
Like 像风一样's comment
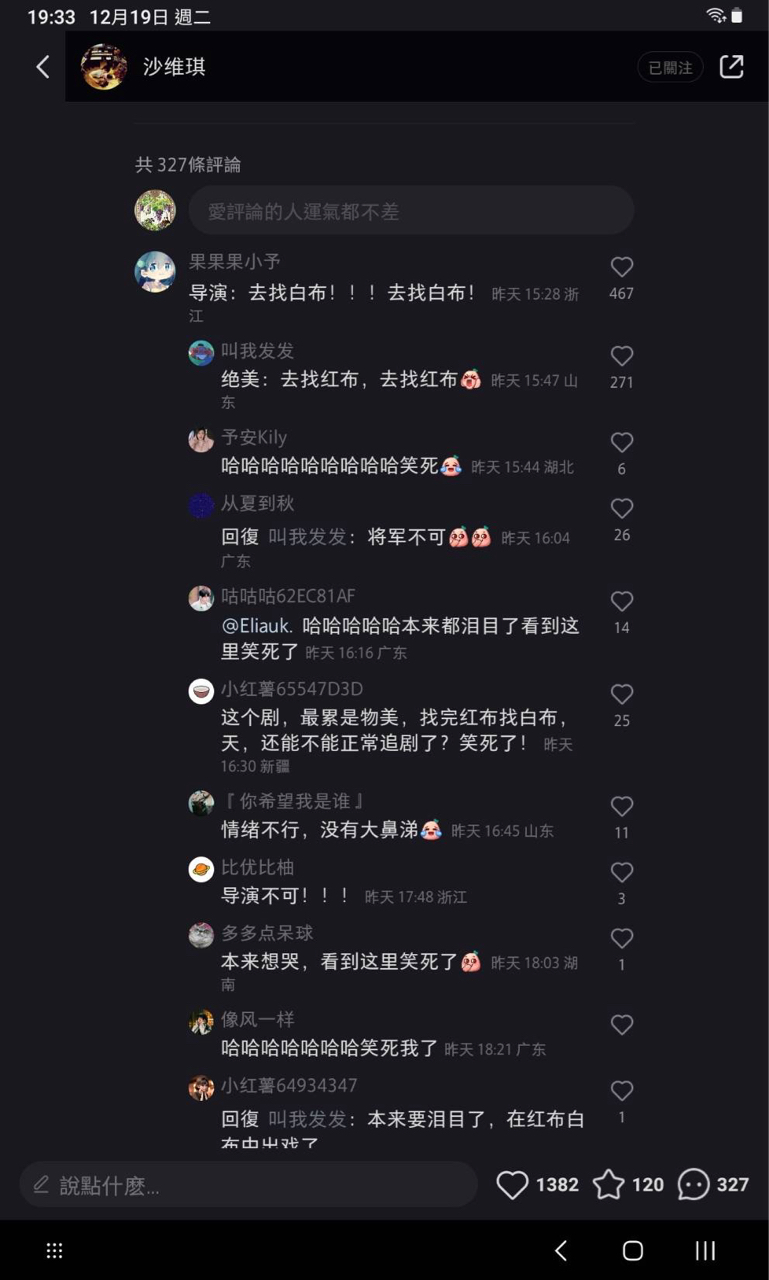[622, 1025]
